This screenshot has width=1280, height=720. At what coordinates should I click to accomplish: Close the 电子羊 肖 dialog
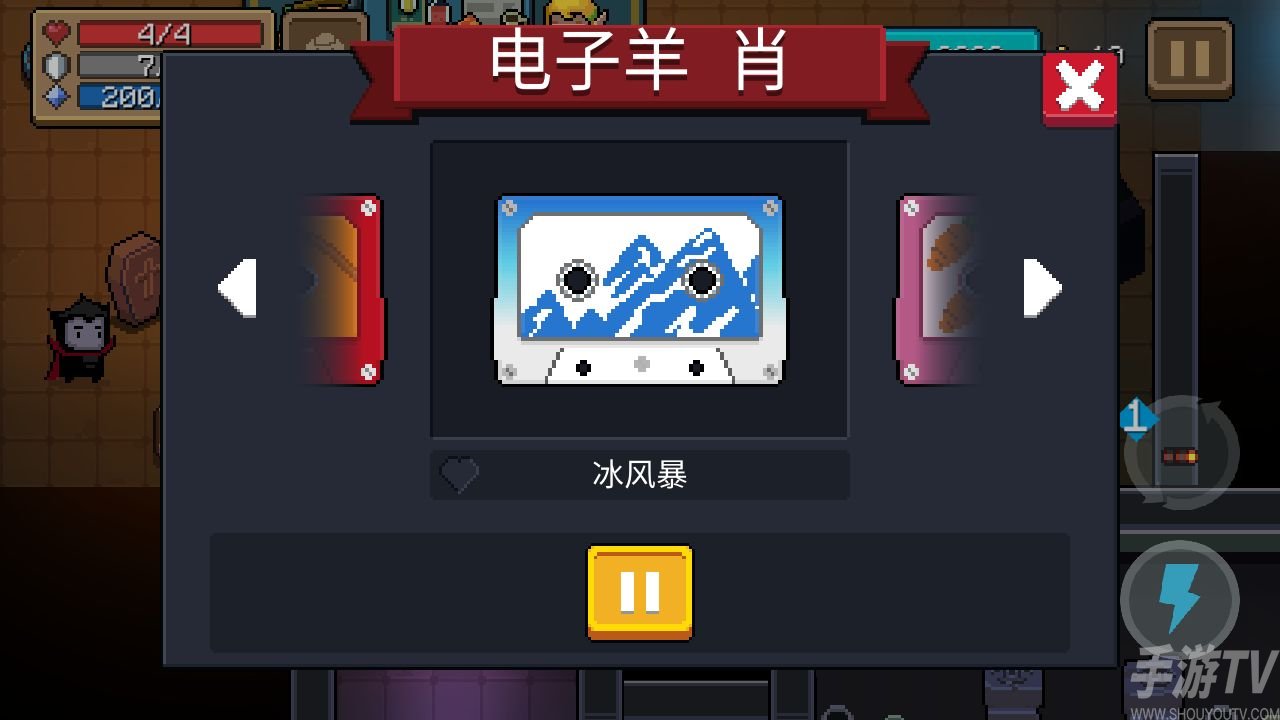click(1079, 89)
